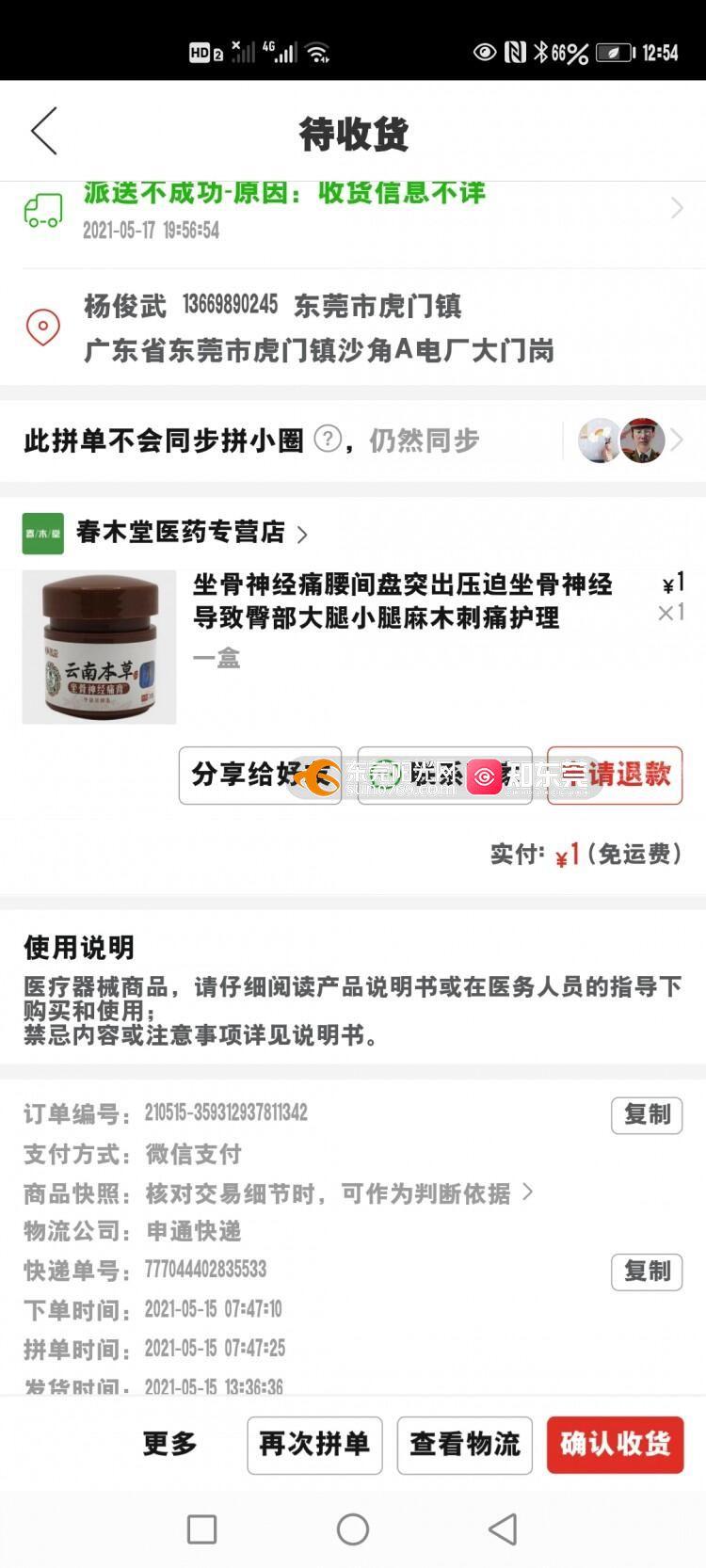The width and height of the screenshot is (706, 1568).
Task: Open group-buy members avatars
Action: point(623,440)
